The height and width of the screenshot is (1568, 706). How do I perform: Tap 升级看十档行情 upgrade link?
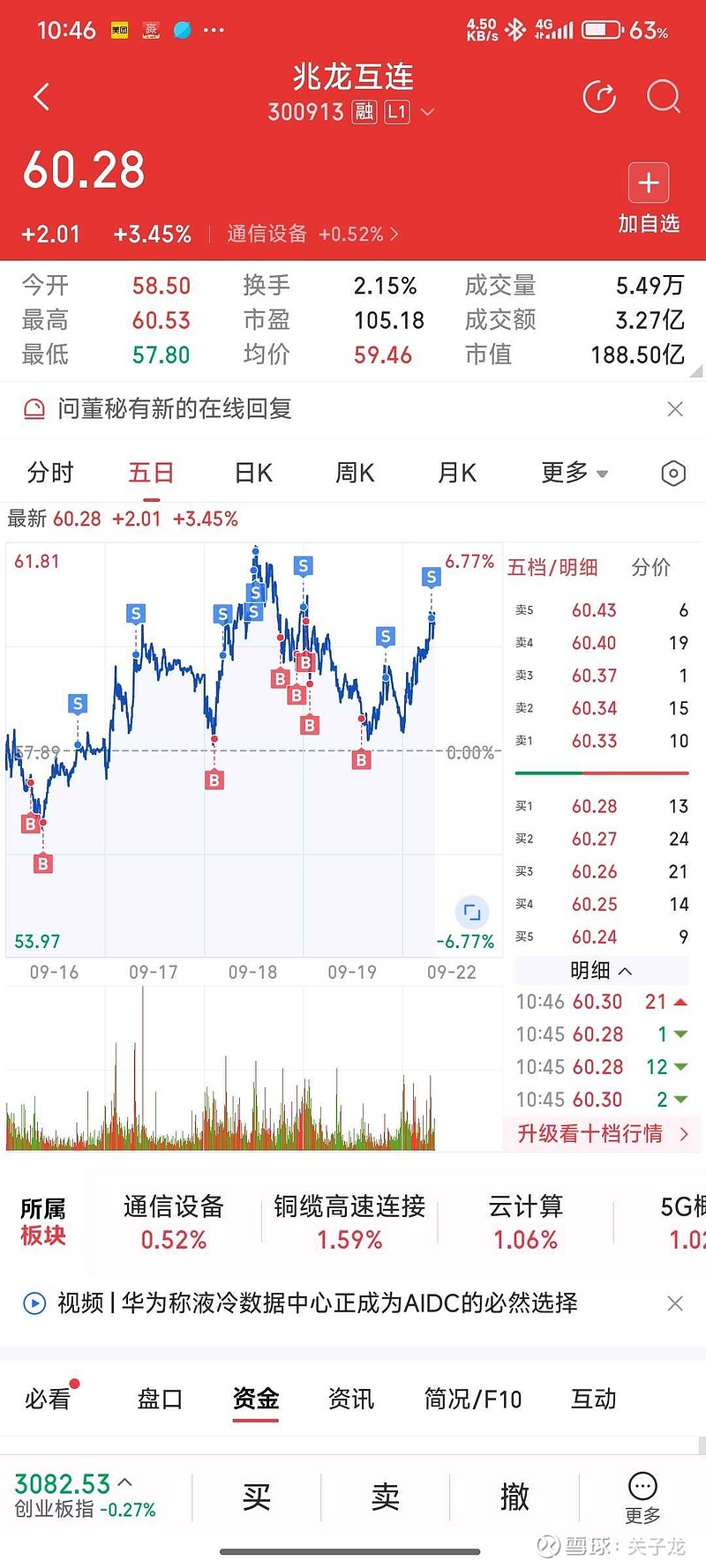coord(603,1133)
